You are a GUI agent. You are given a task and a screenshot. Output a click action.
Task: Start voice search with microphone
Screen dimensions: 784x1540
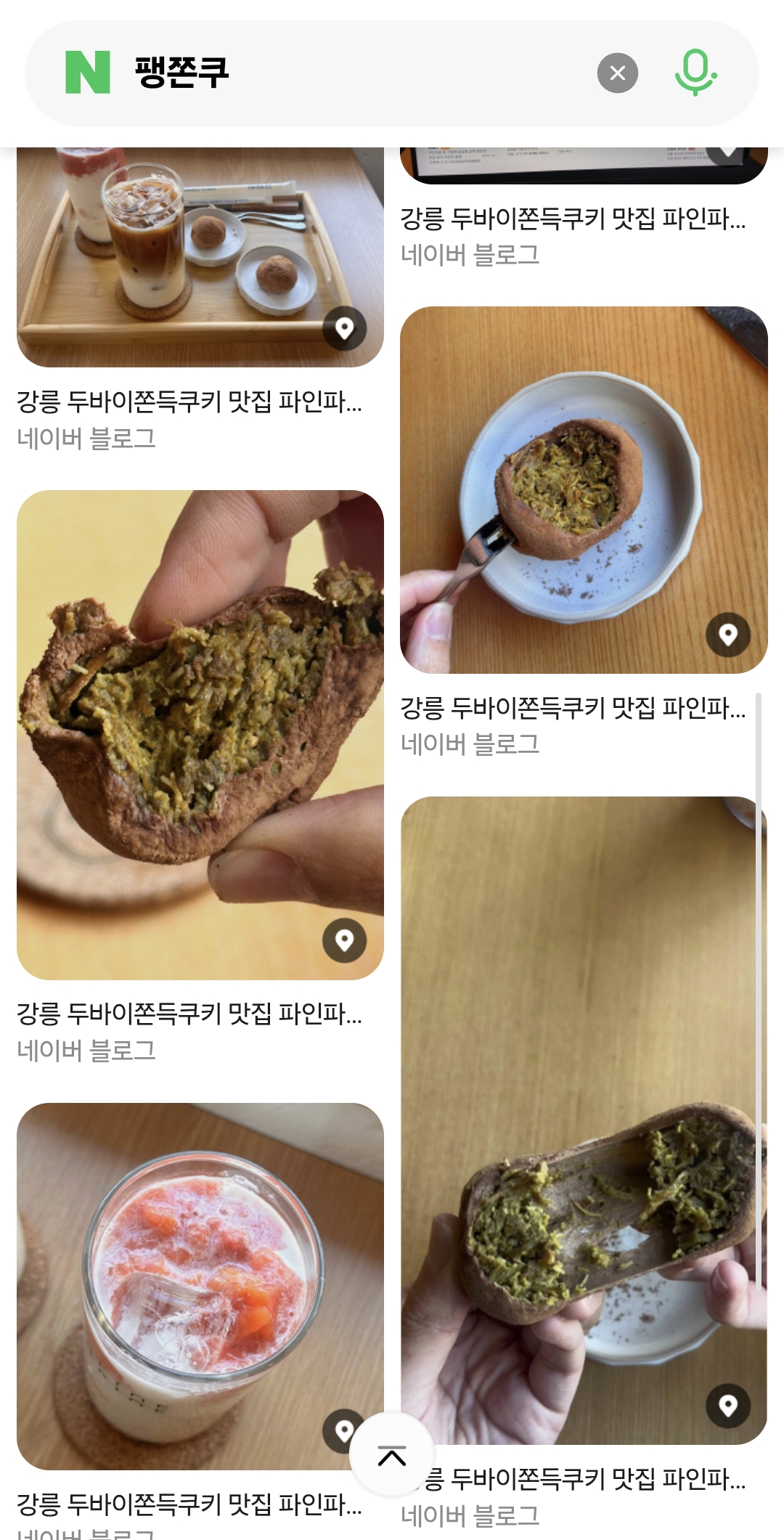[695, 73]
